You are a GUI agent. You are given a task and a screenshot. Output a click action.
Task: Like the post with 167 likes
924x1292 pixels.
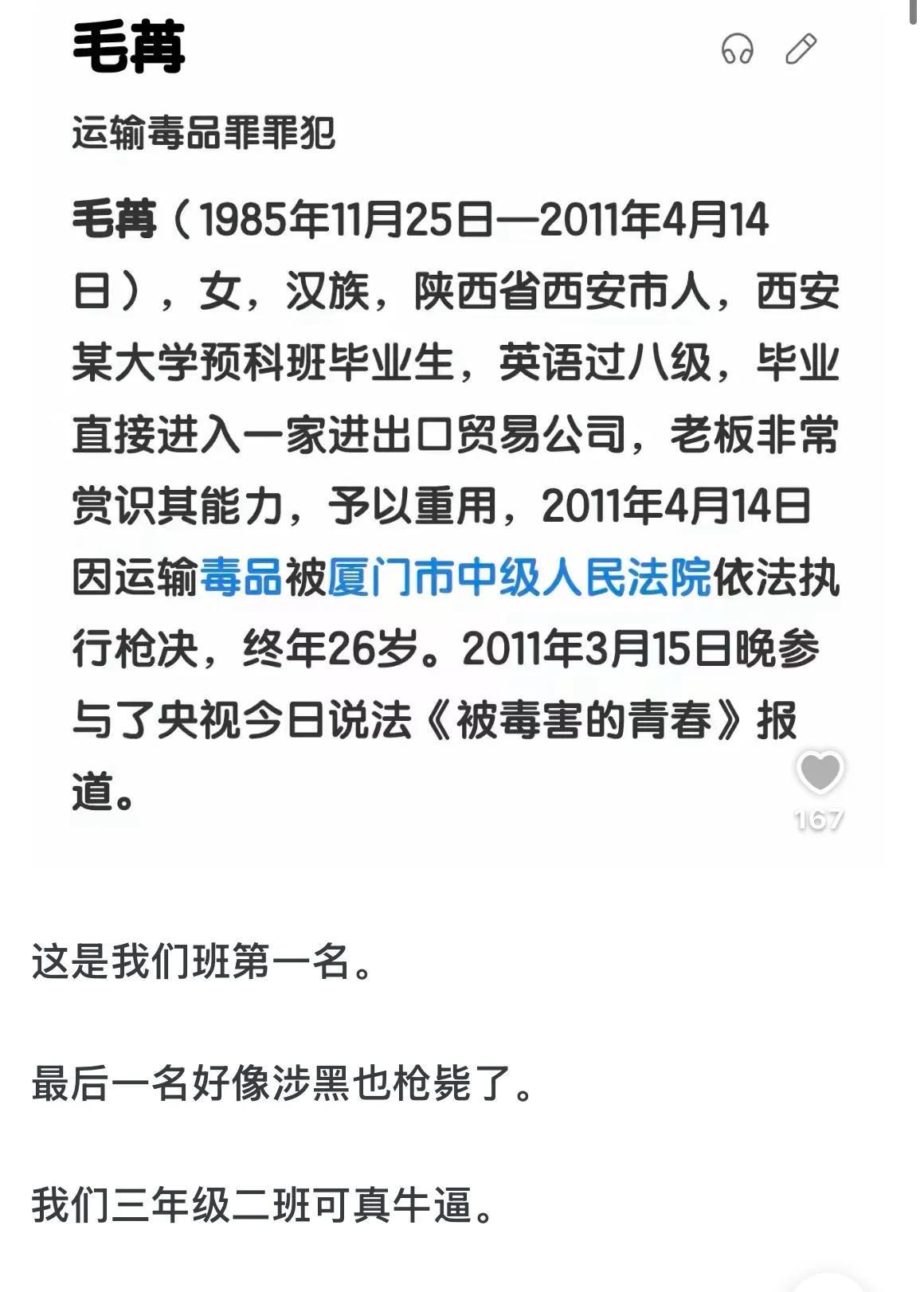coord(820,772)
